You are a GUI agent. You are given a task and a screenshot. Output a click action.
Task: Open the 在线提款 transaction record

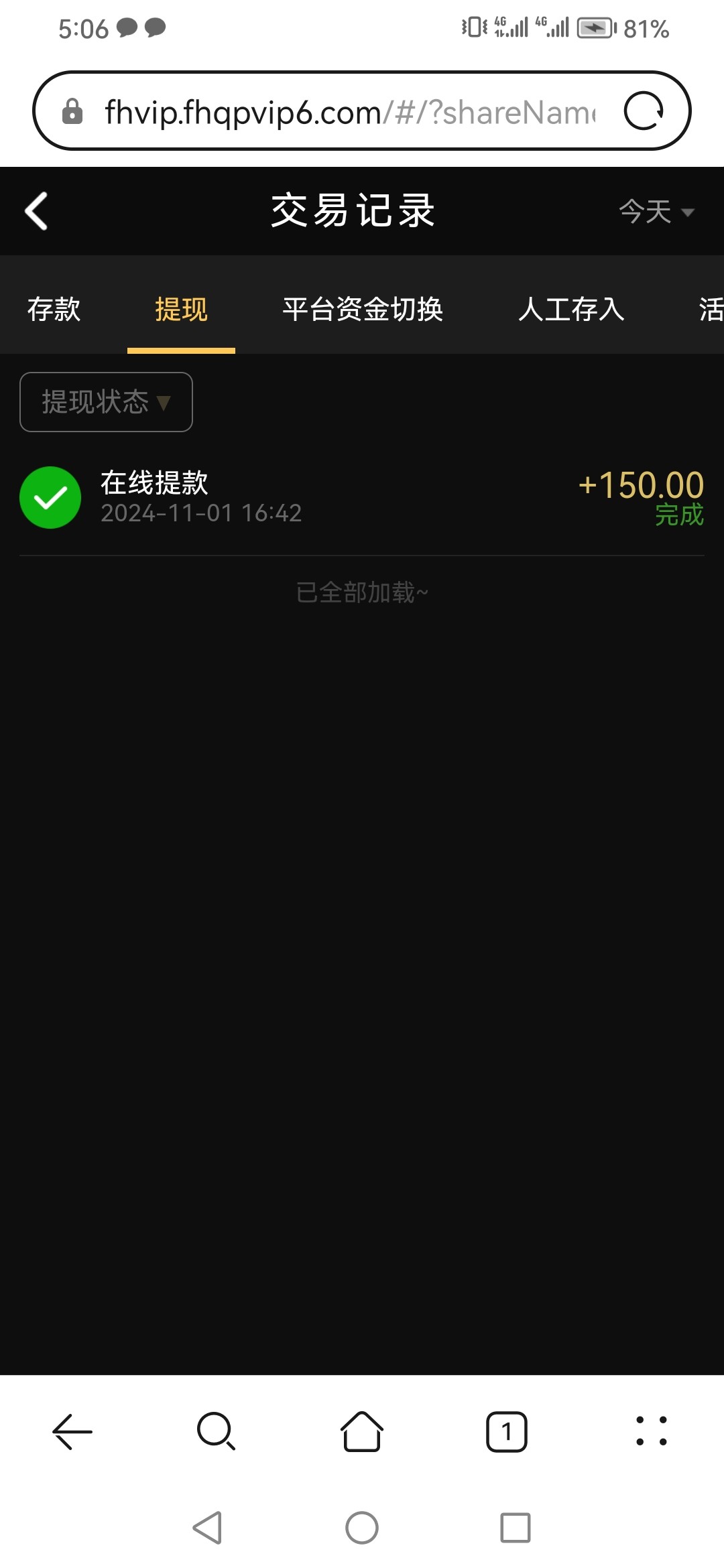(362, 497)
